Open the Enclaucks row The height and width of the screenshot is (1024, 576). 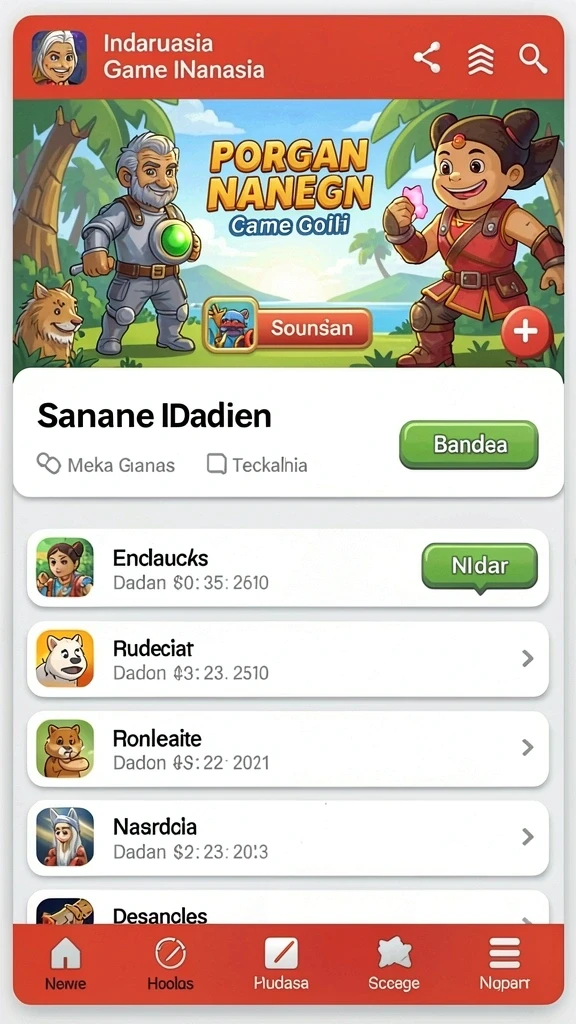[288, 568]
